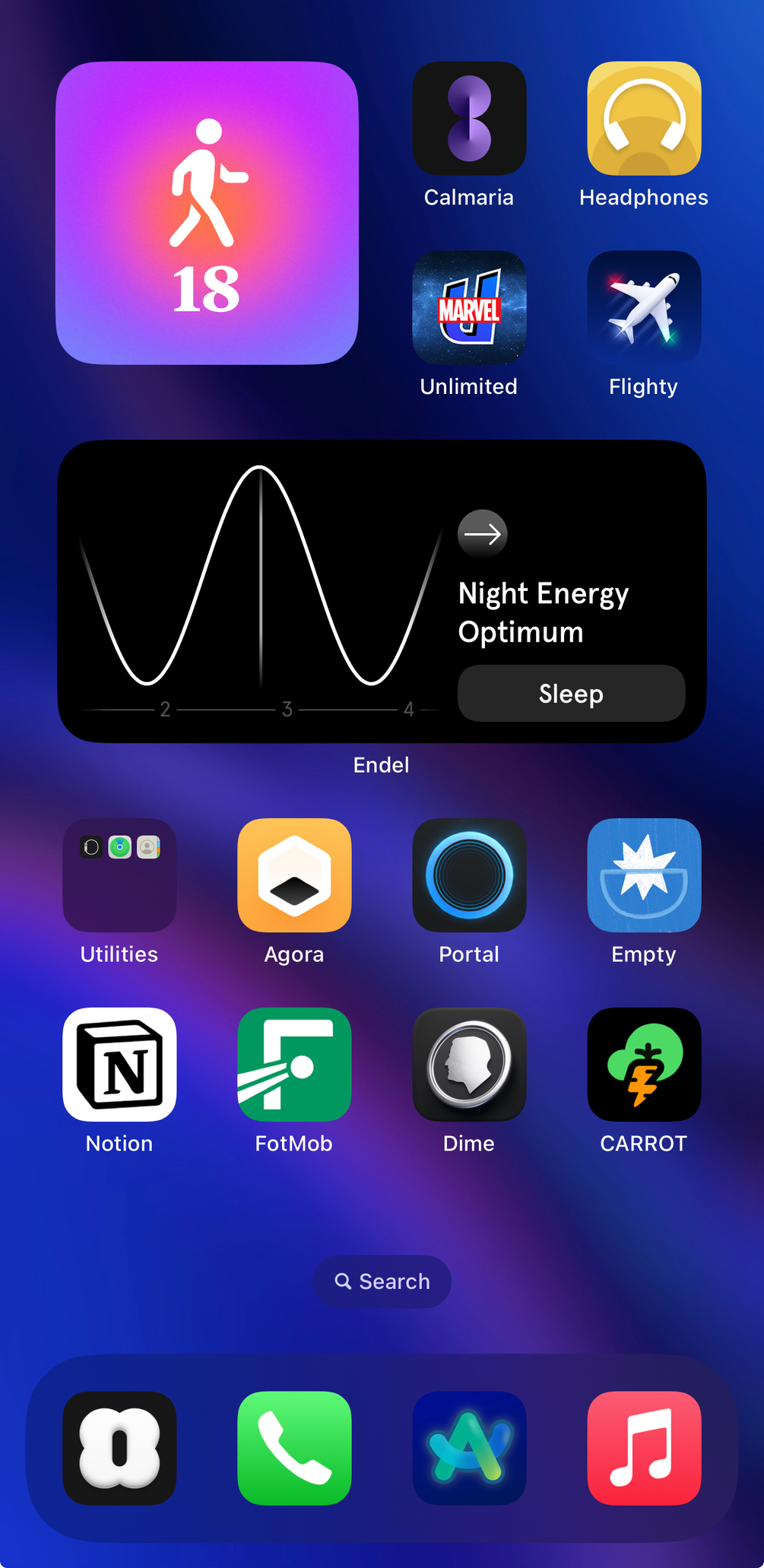Open the Dime budgeting app
764x1568 pixels.
click(x=468, y=1064)
